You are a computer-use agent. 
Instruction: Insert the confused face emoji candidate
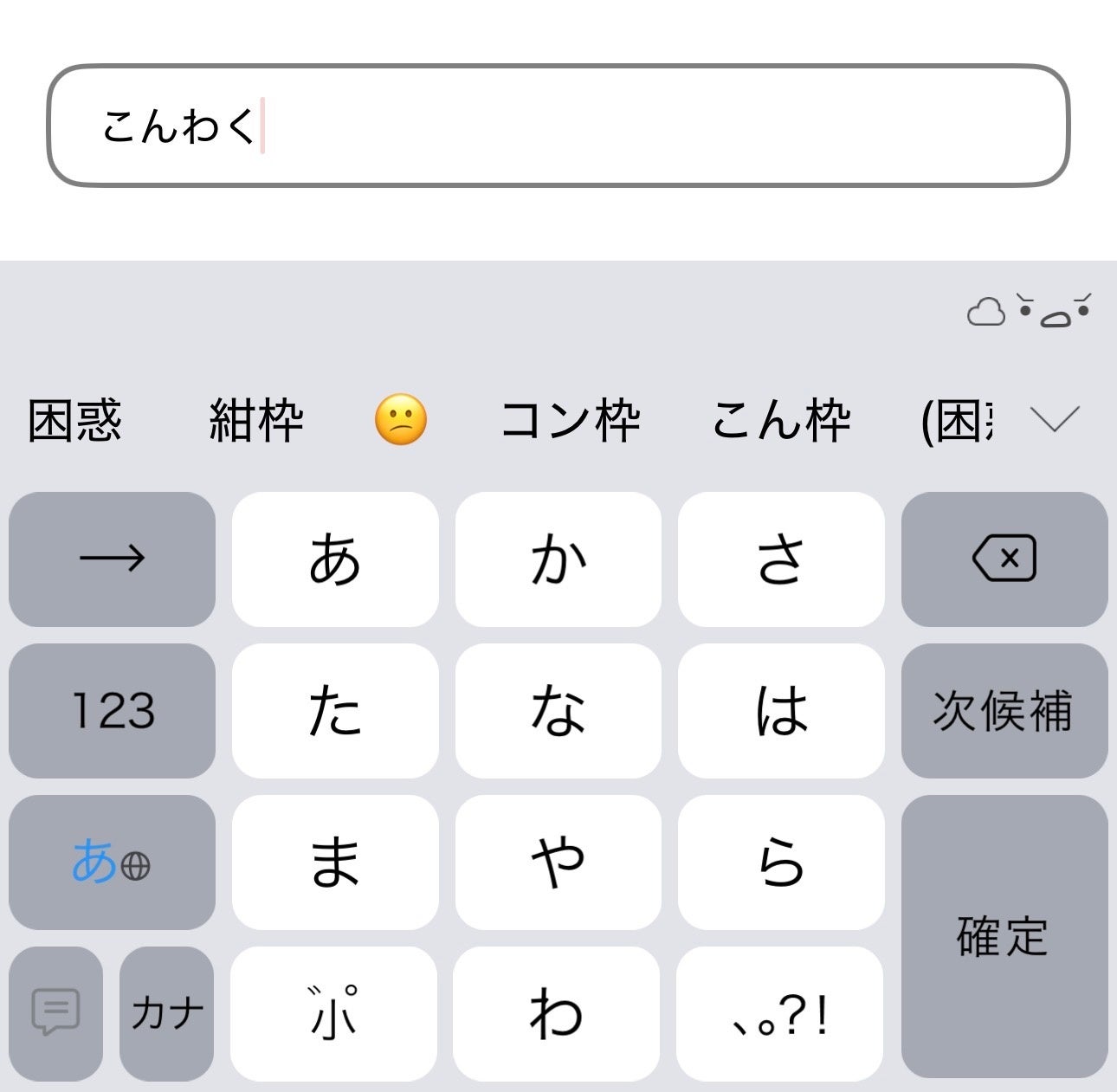[x=400, y=421]
